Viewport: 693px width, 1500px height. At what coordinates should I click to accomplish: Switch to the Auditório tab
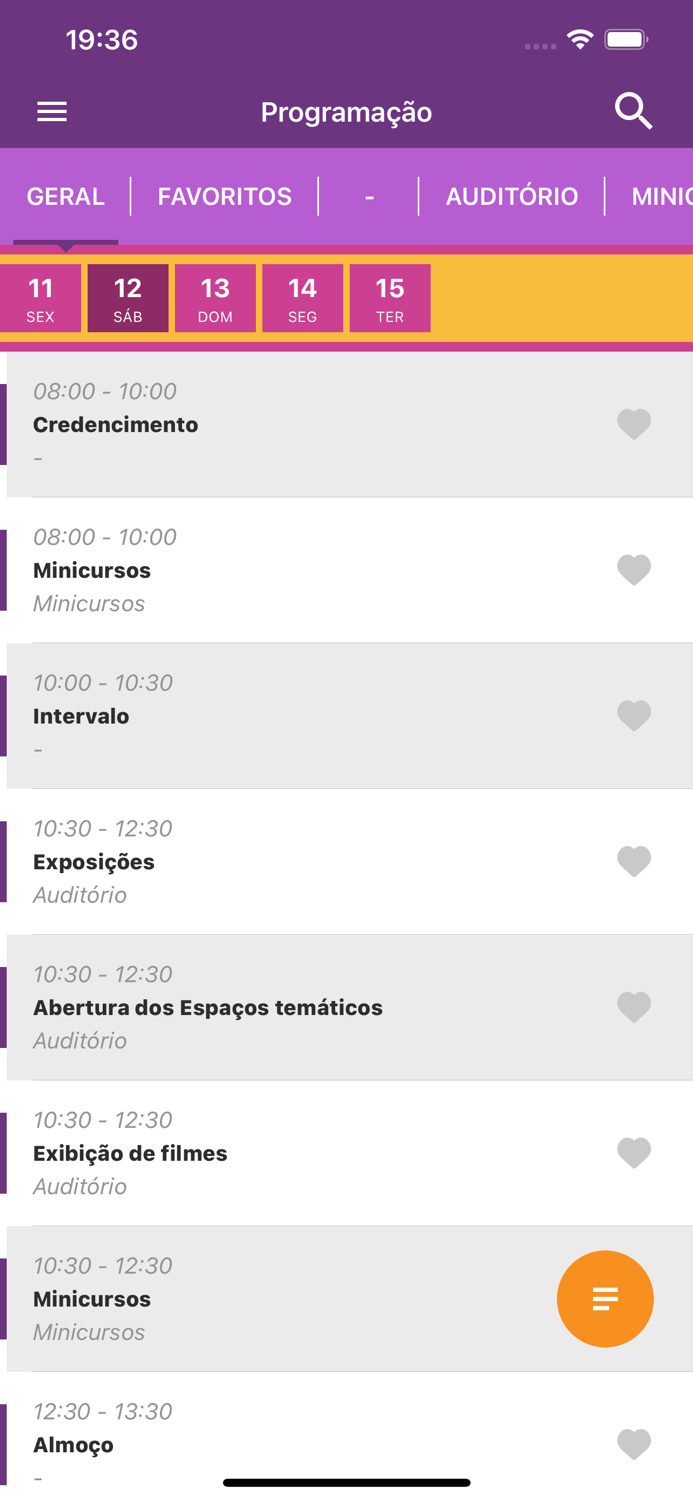click(x=511, y=196)
